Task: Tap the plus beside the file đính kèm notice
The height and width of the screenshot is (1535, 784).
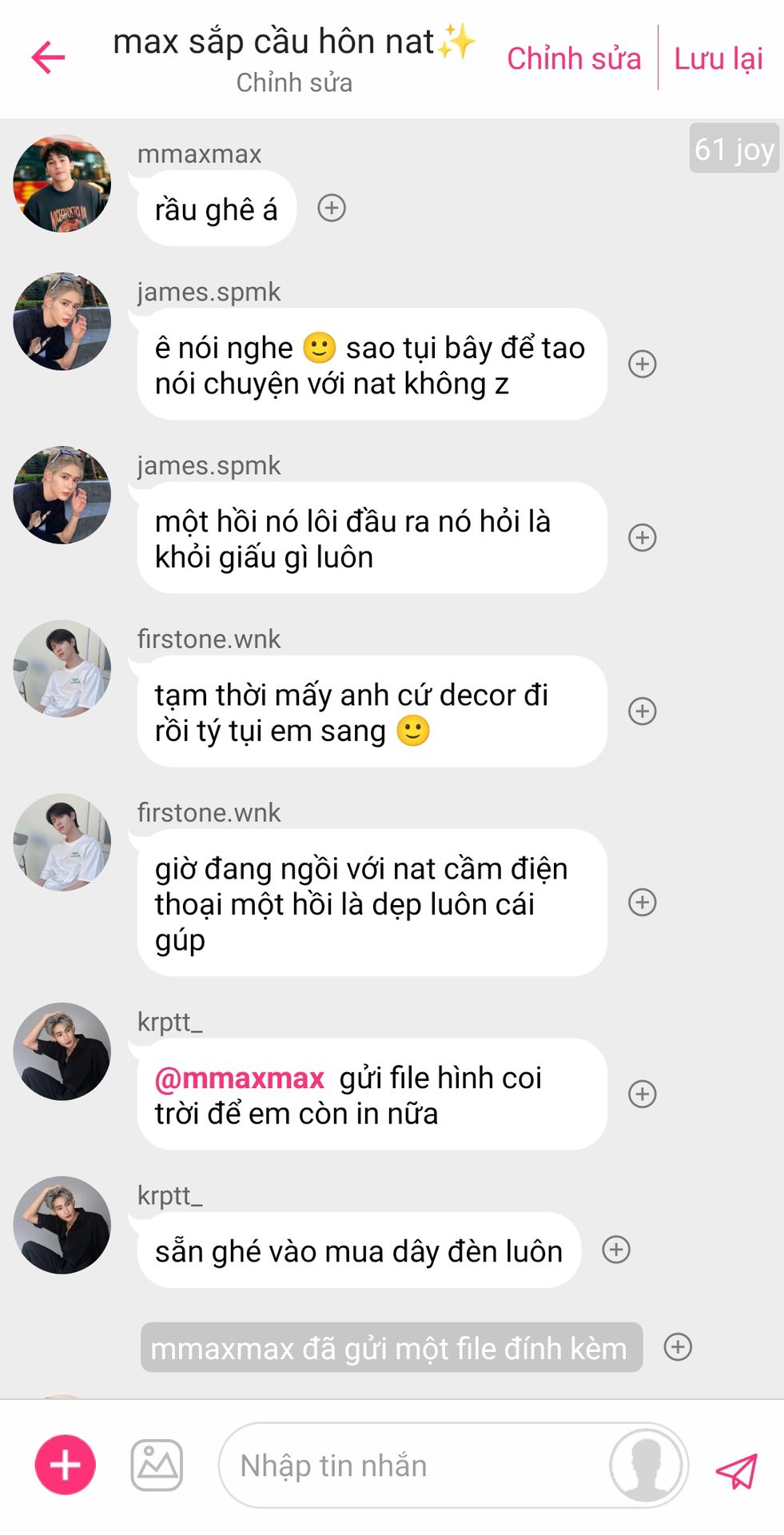Action: pos(678,1347)
